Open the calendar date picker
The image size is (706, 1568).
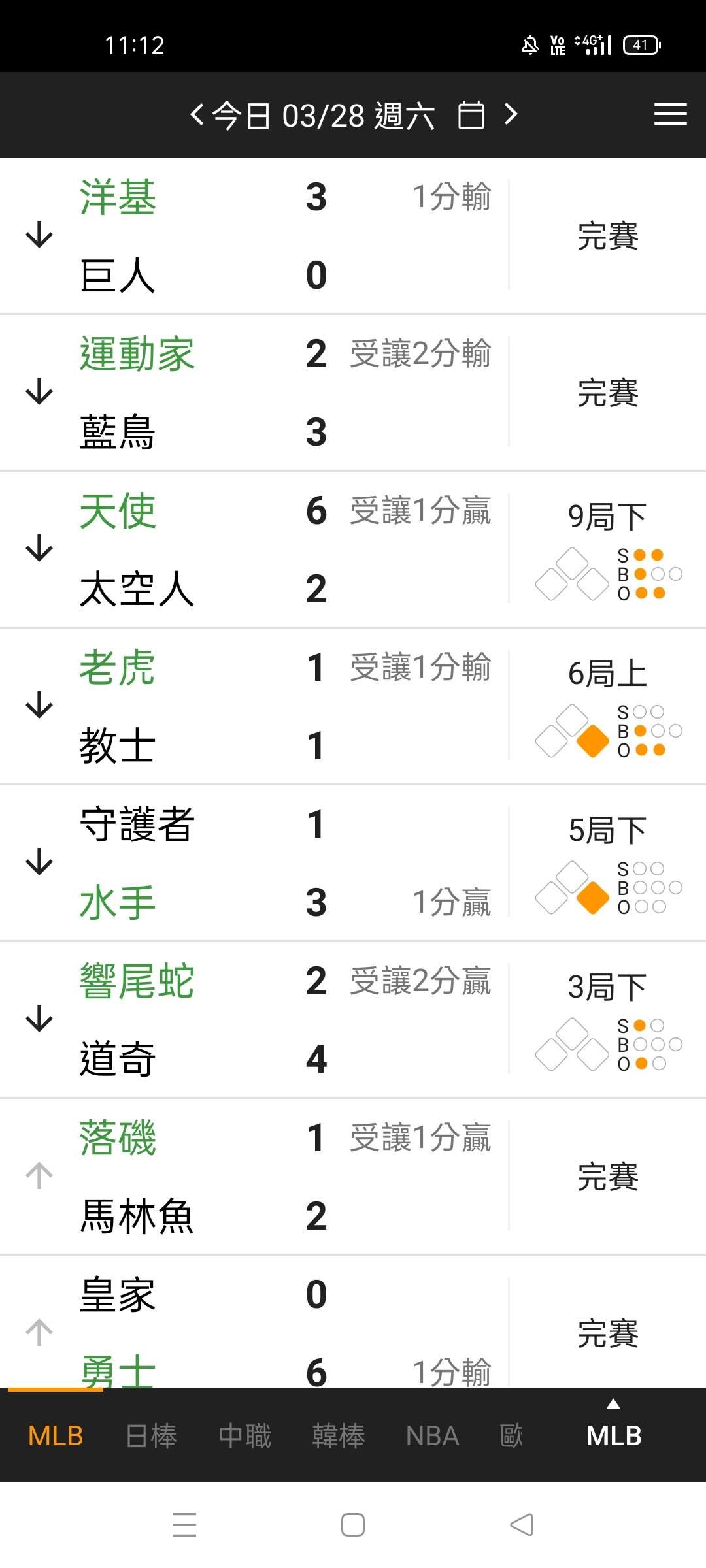point(471,116)
